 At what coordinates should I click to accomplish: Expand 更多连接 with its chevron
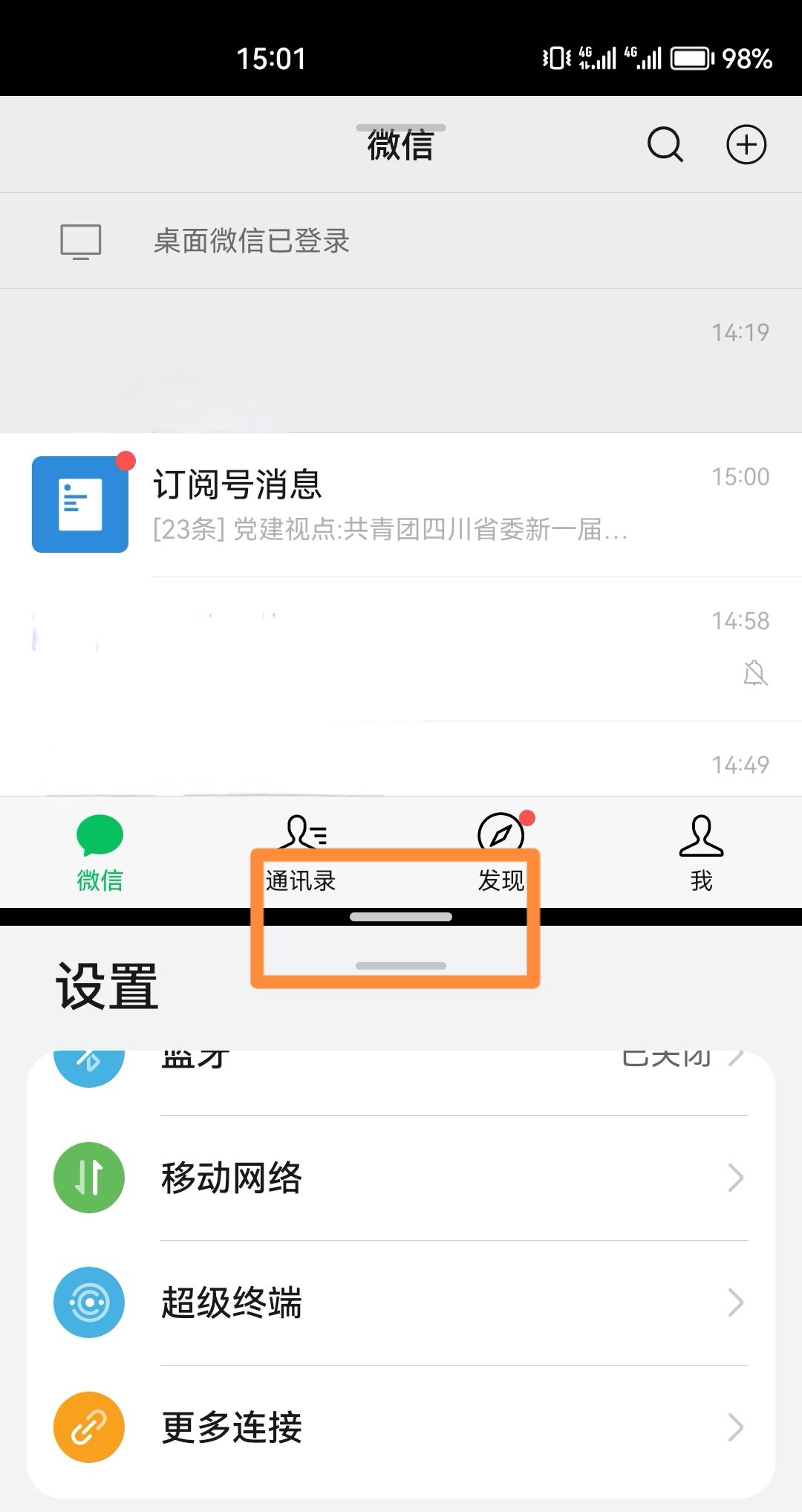pos(736,1428)
